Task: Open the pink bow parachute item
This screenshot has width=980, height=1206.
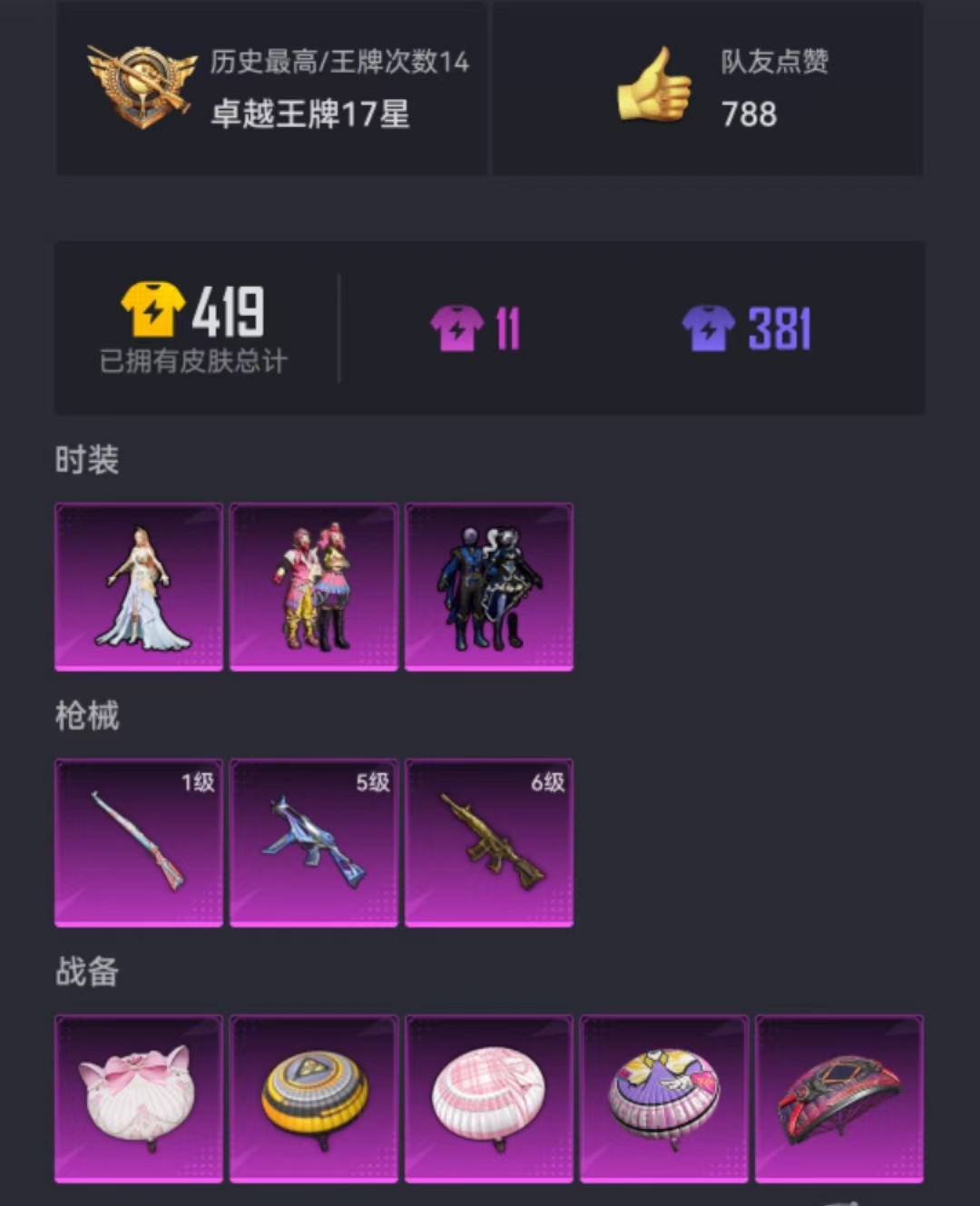Action: tap(139, 1099)
